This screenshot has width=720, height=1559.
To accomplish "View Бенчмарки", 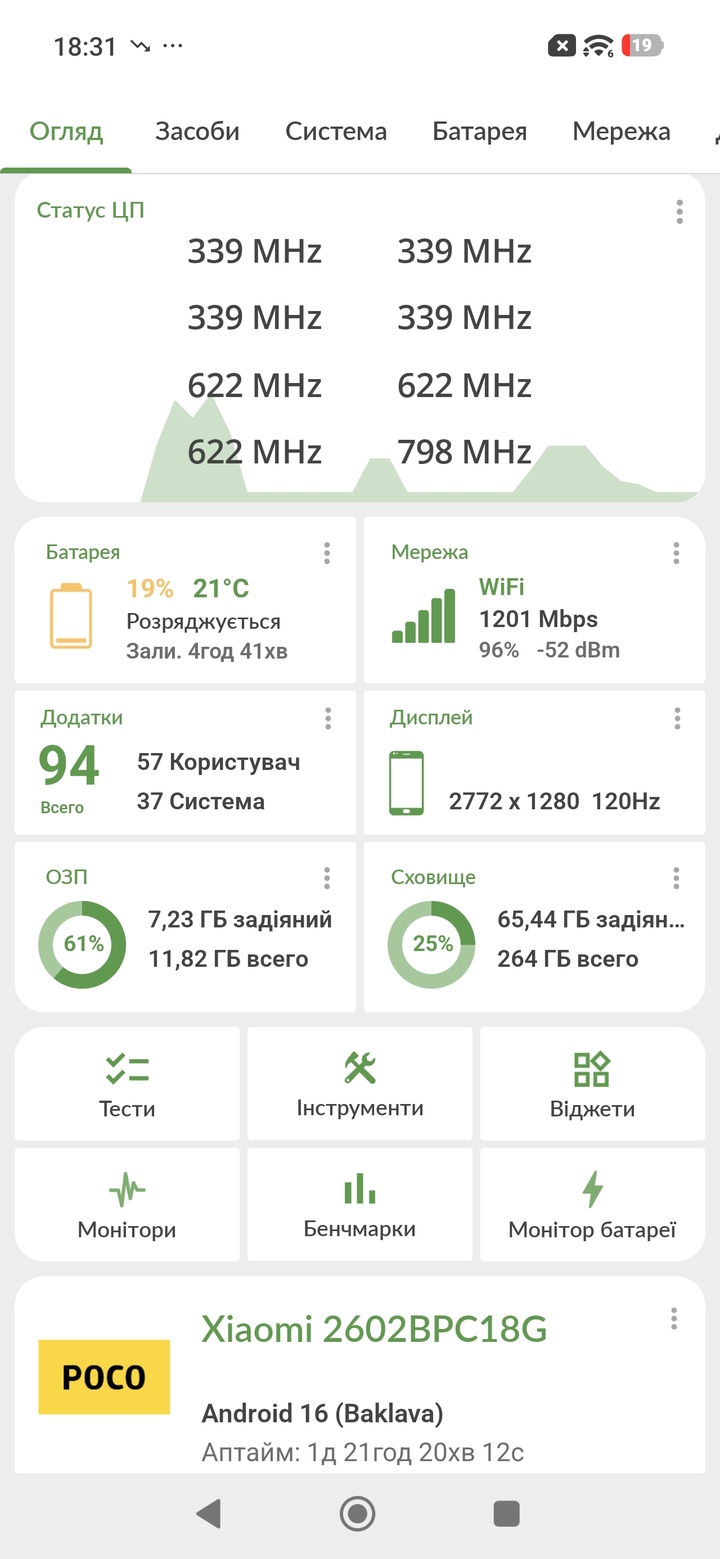I will [360, 1205].
